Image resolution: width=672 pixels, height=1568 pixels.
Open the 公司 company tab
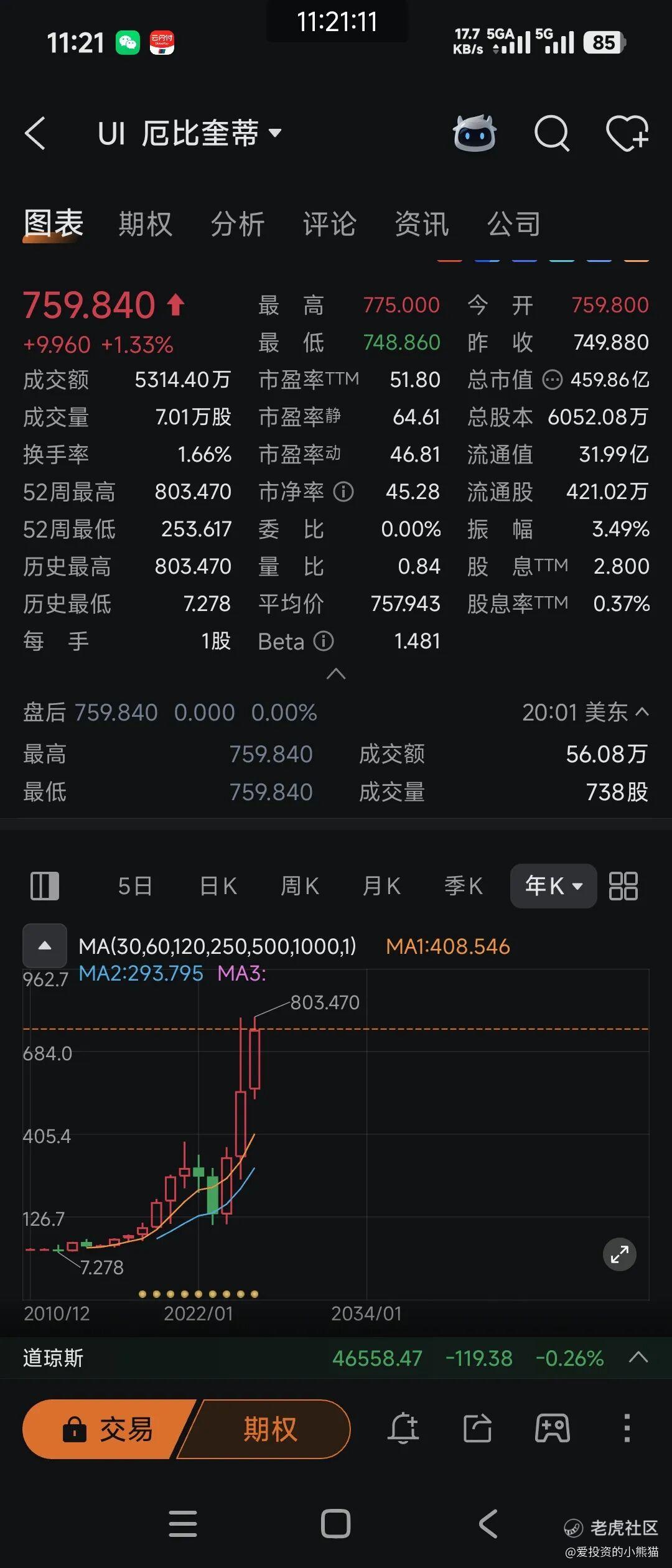[514, 224]
